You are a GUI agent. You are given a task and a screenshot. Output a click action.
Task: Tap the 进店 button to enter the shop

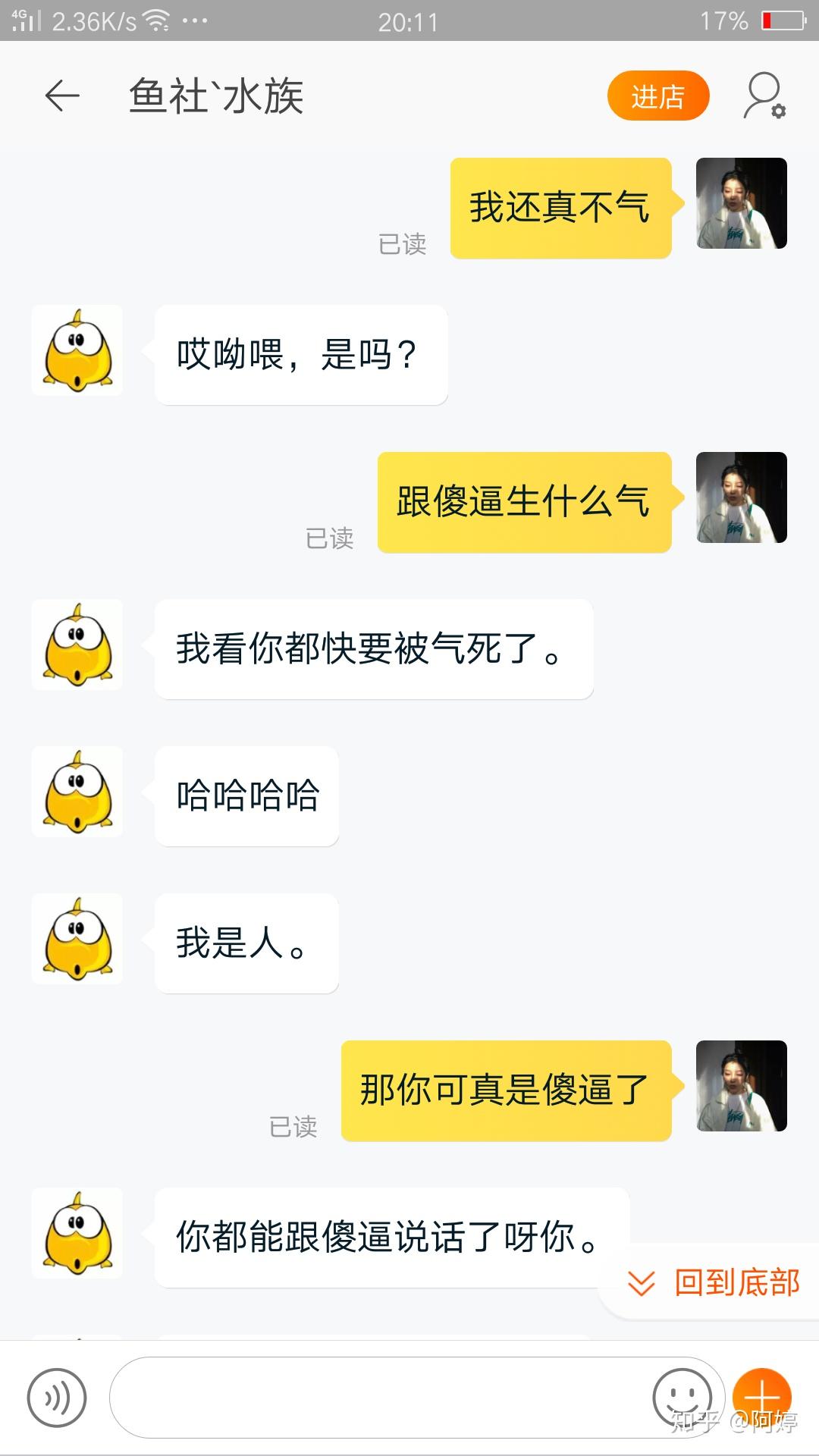pos(657,96)
